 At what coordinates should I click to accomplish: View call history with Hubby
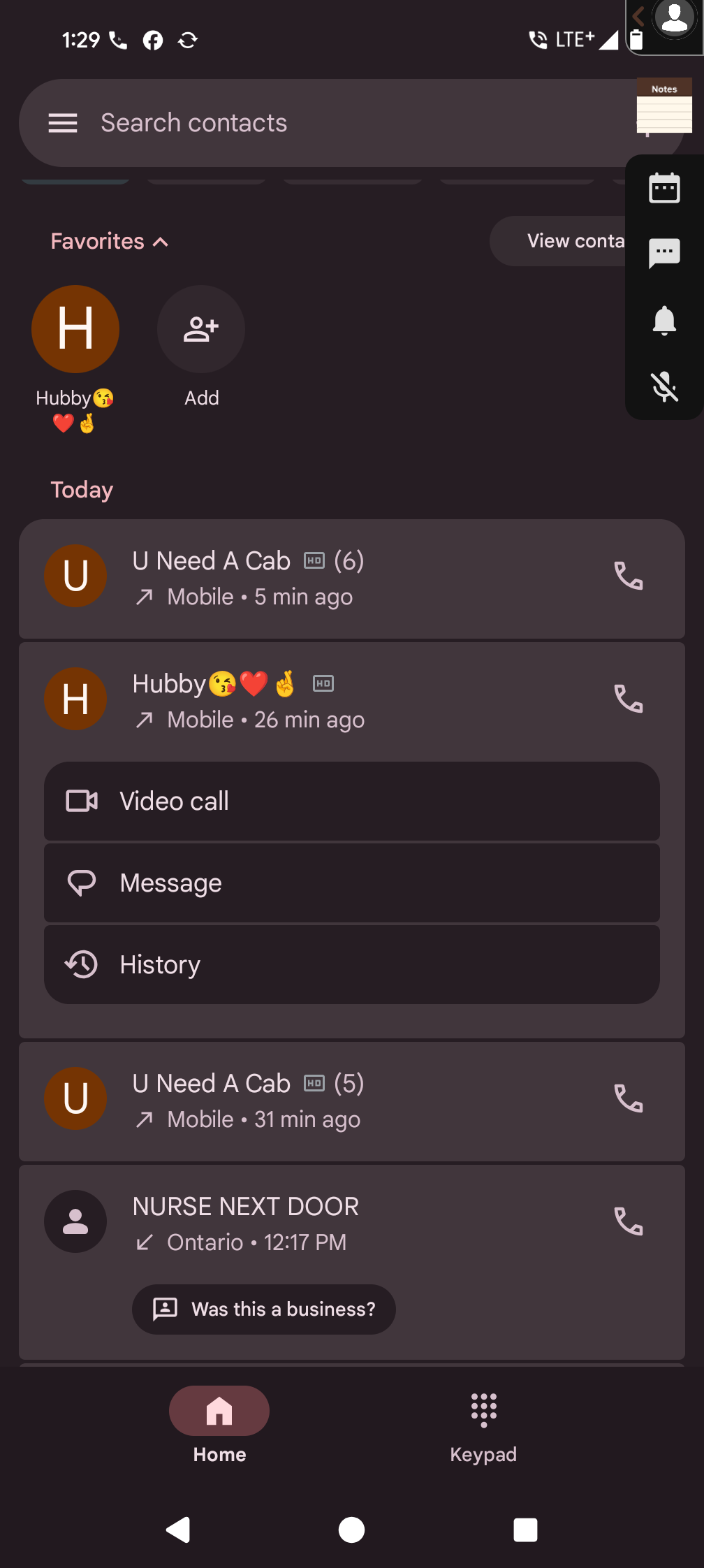pyautogui.click(x=351, y=964)
